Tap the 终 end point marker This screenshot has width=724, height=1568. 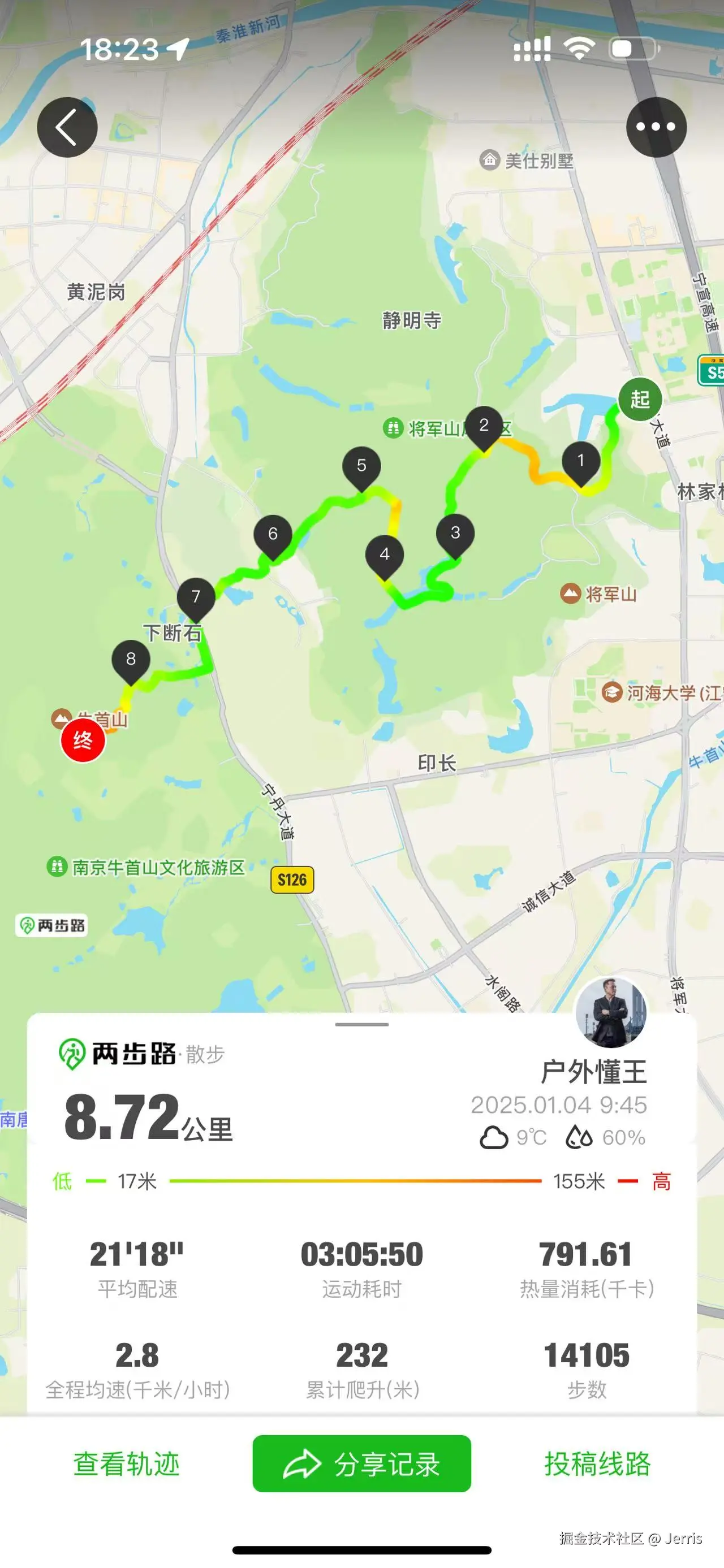point(83,741)
